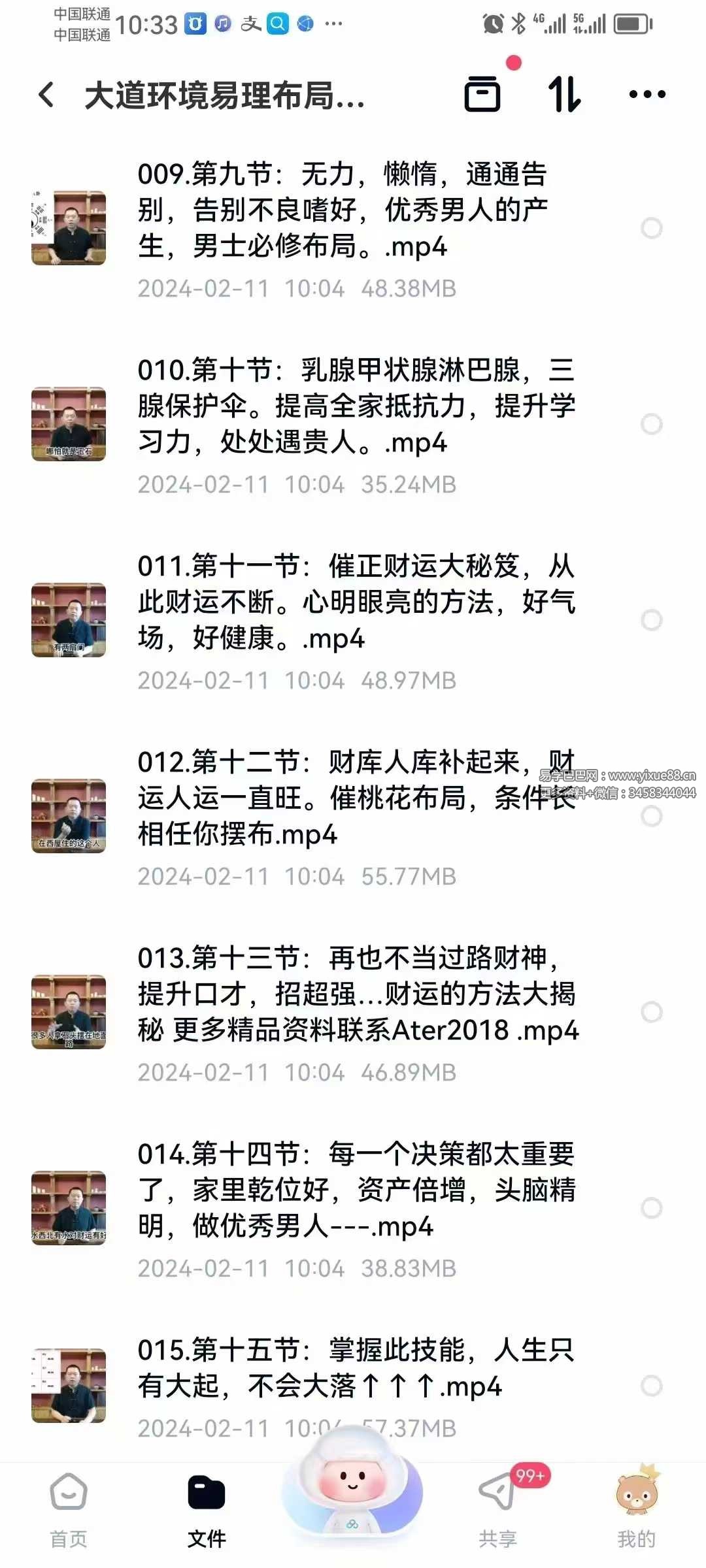Go back from the folder
This screenshot has width=706, height=1568.
point(46,95)
